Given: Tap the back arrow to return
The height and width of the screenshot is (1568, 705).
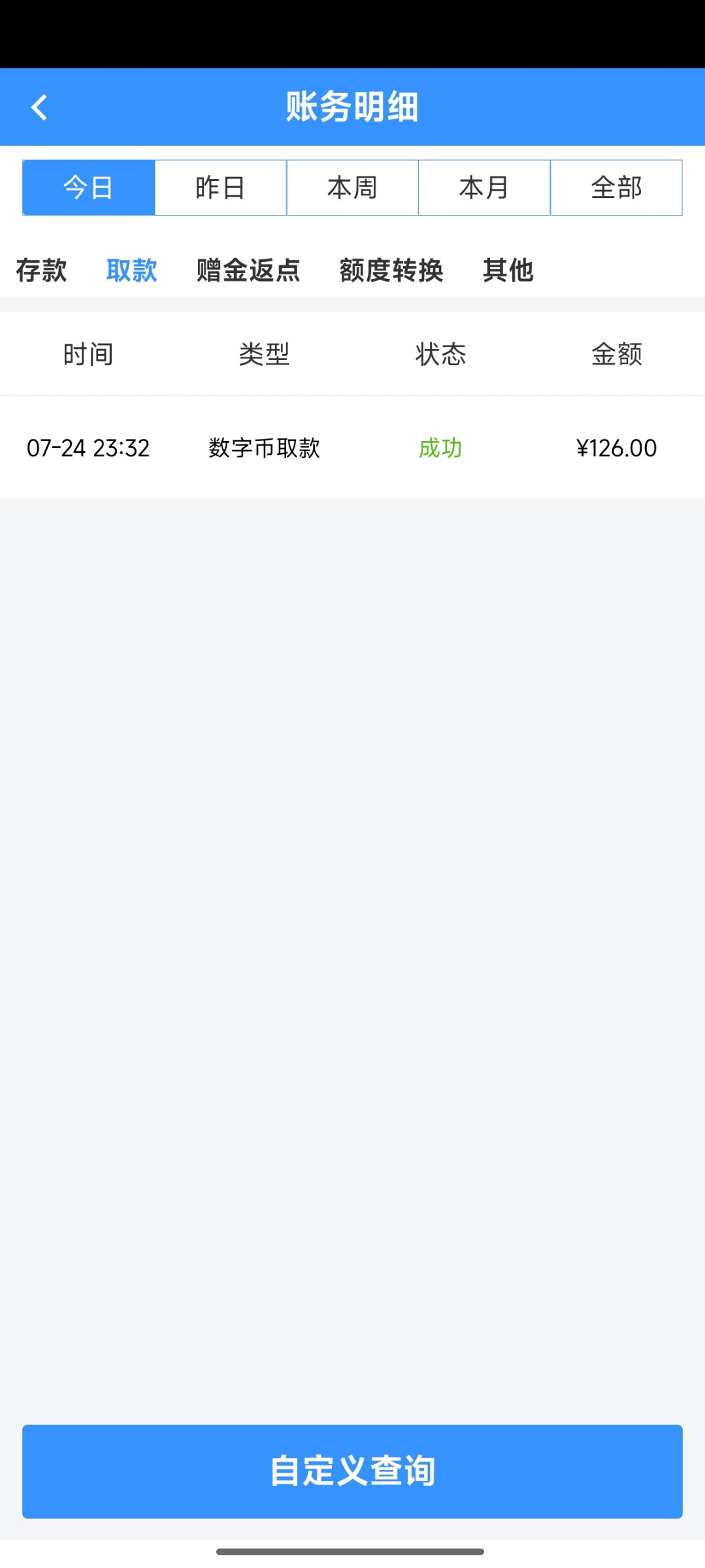Looking at the screenshot, I should (39, 107).
